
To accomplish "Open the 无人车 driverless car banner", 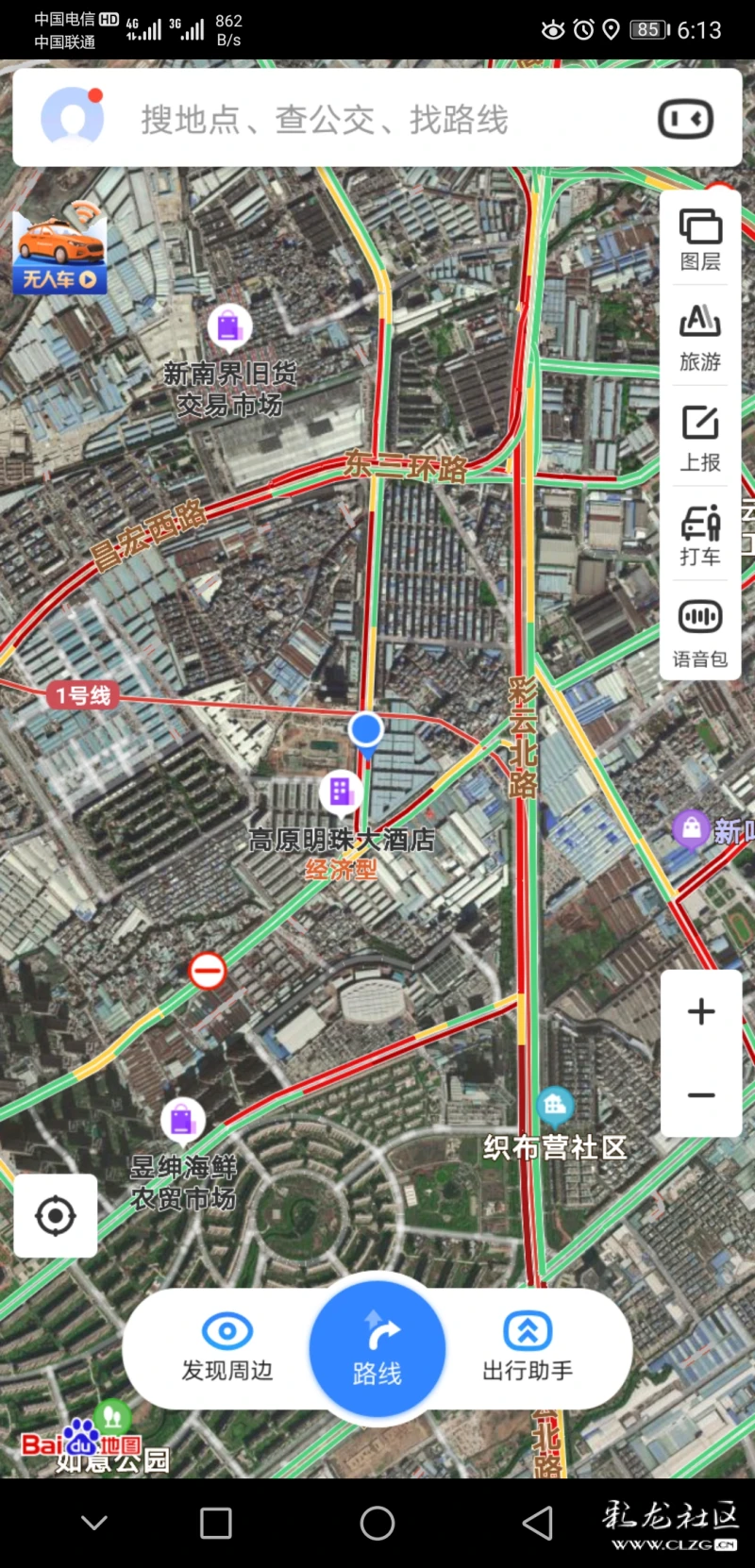I will tap(59, 251).
